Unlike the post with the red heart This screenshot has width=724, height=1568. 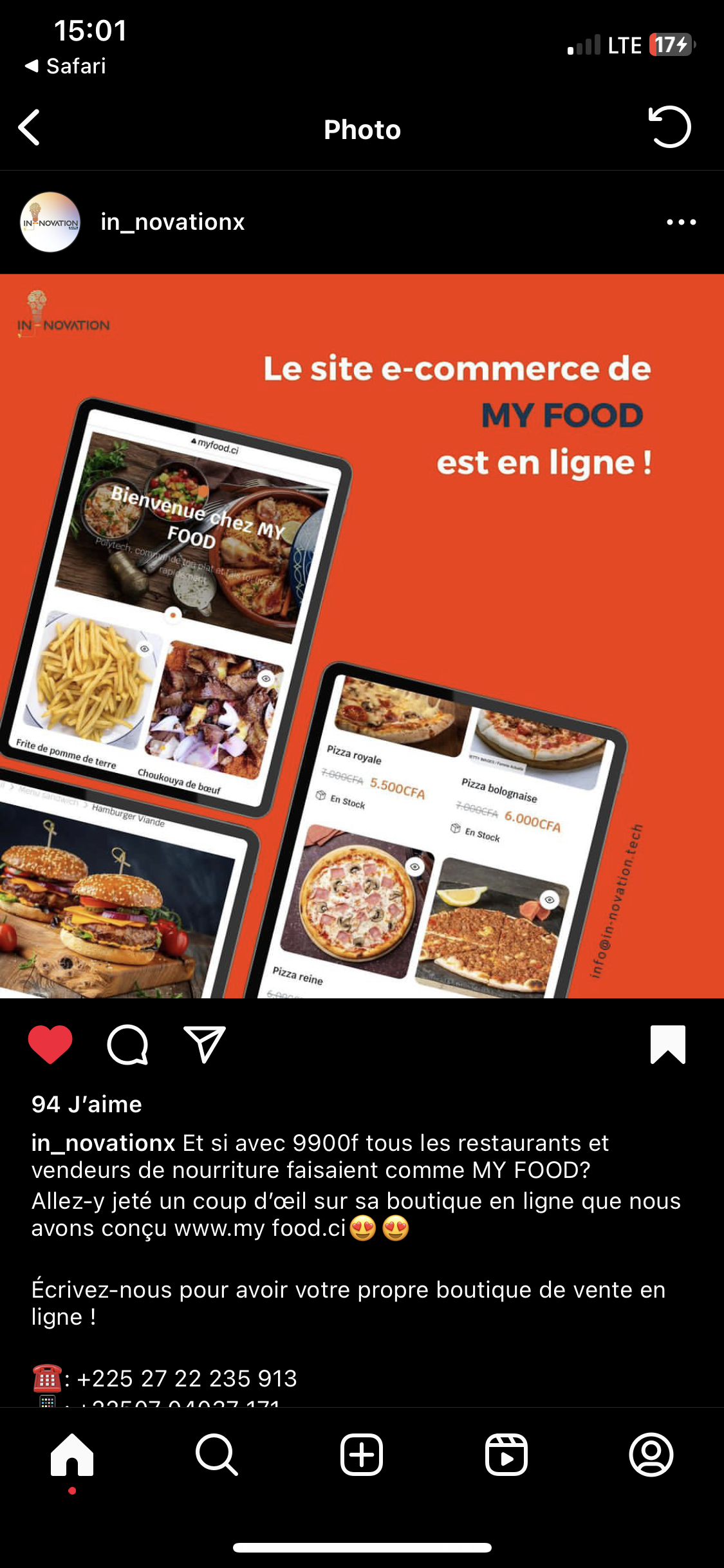50,1044
